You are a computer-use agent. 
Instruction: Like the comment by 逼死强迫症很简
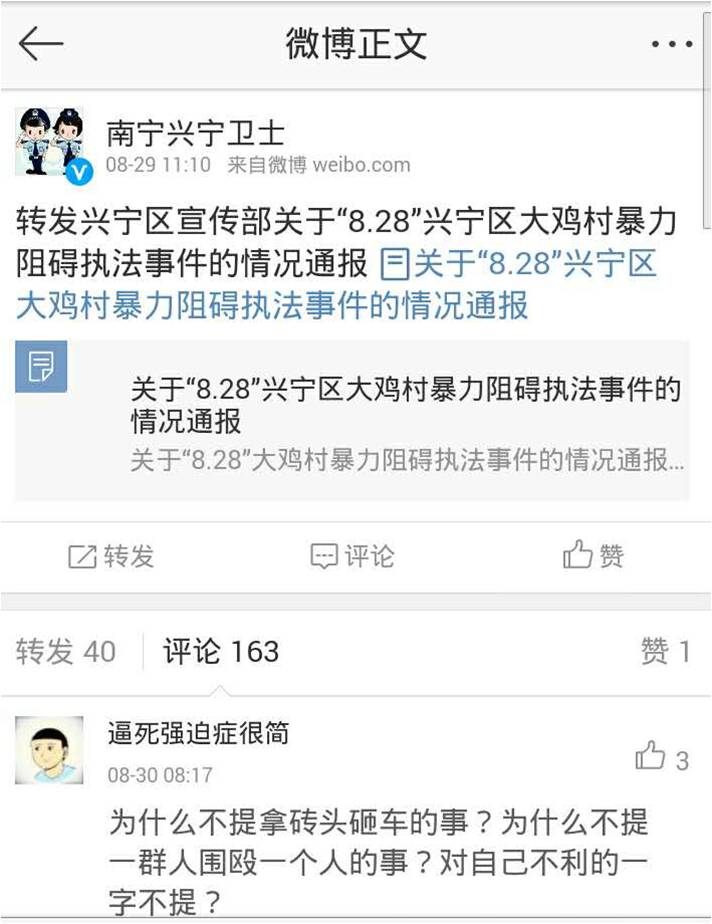[661, 759]
